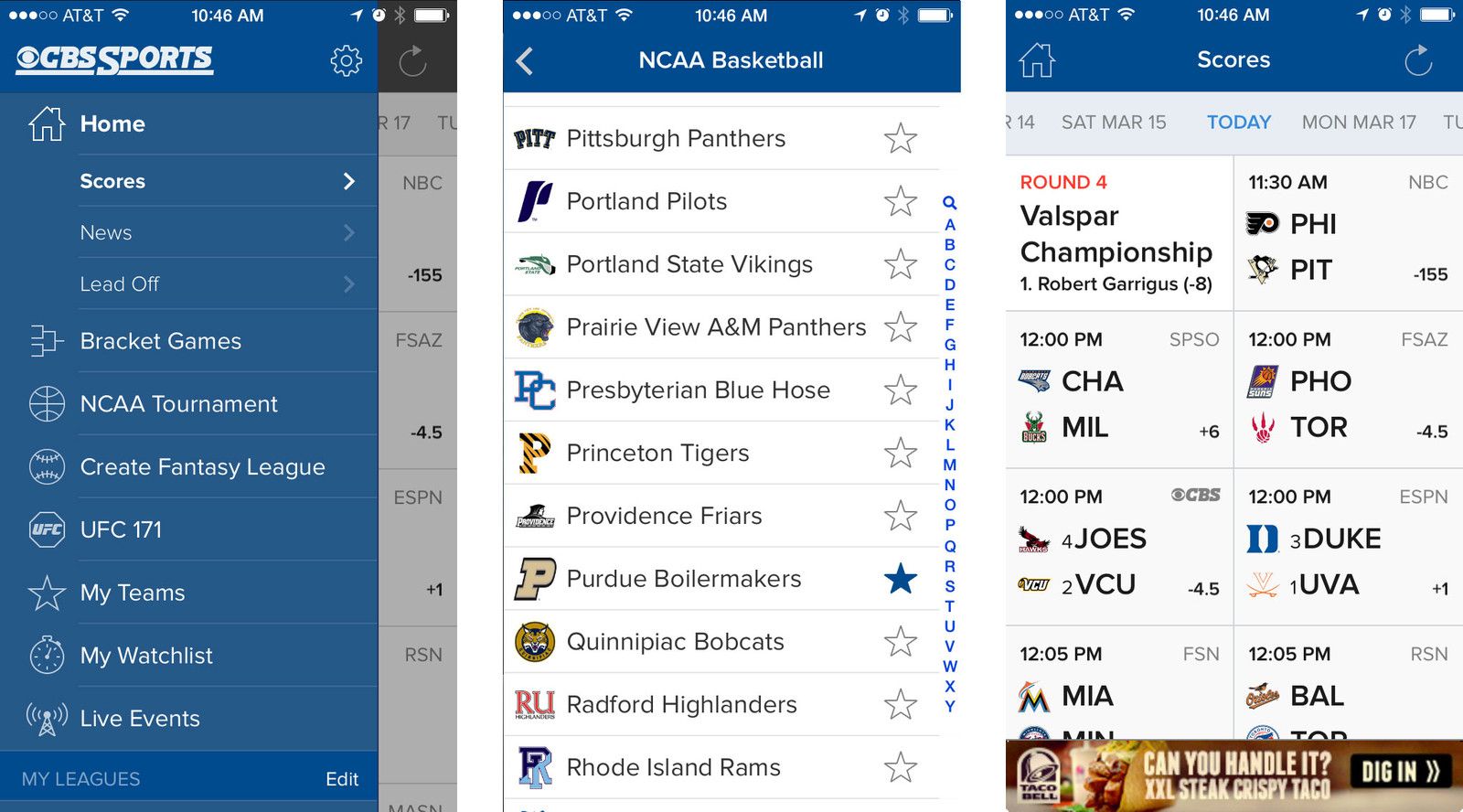Open Bracket Games
Screen dimensions: 1463x812
[x=161, y=341]
